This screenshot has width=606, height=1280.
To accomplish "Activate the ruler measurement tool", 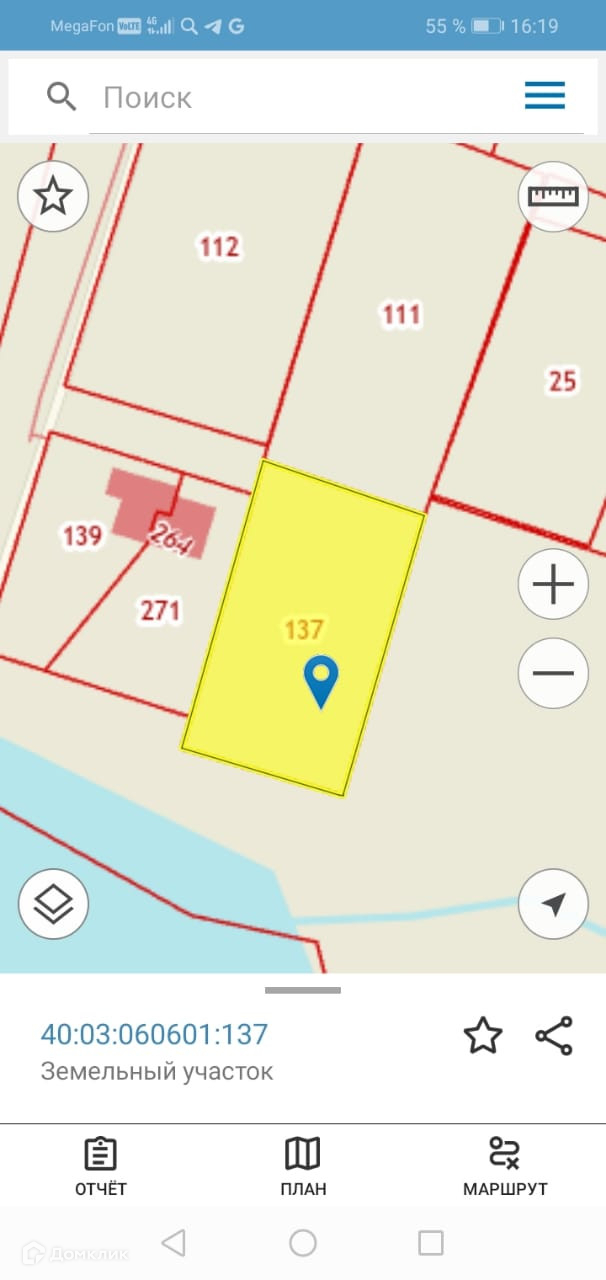I will [553, 196].
